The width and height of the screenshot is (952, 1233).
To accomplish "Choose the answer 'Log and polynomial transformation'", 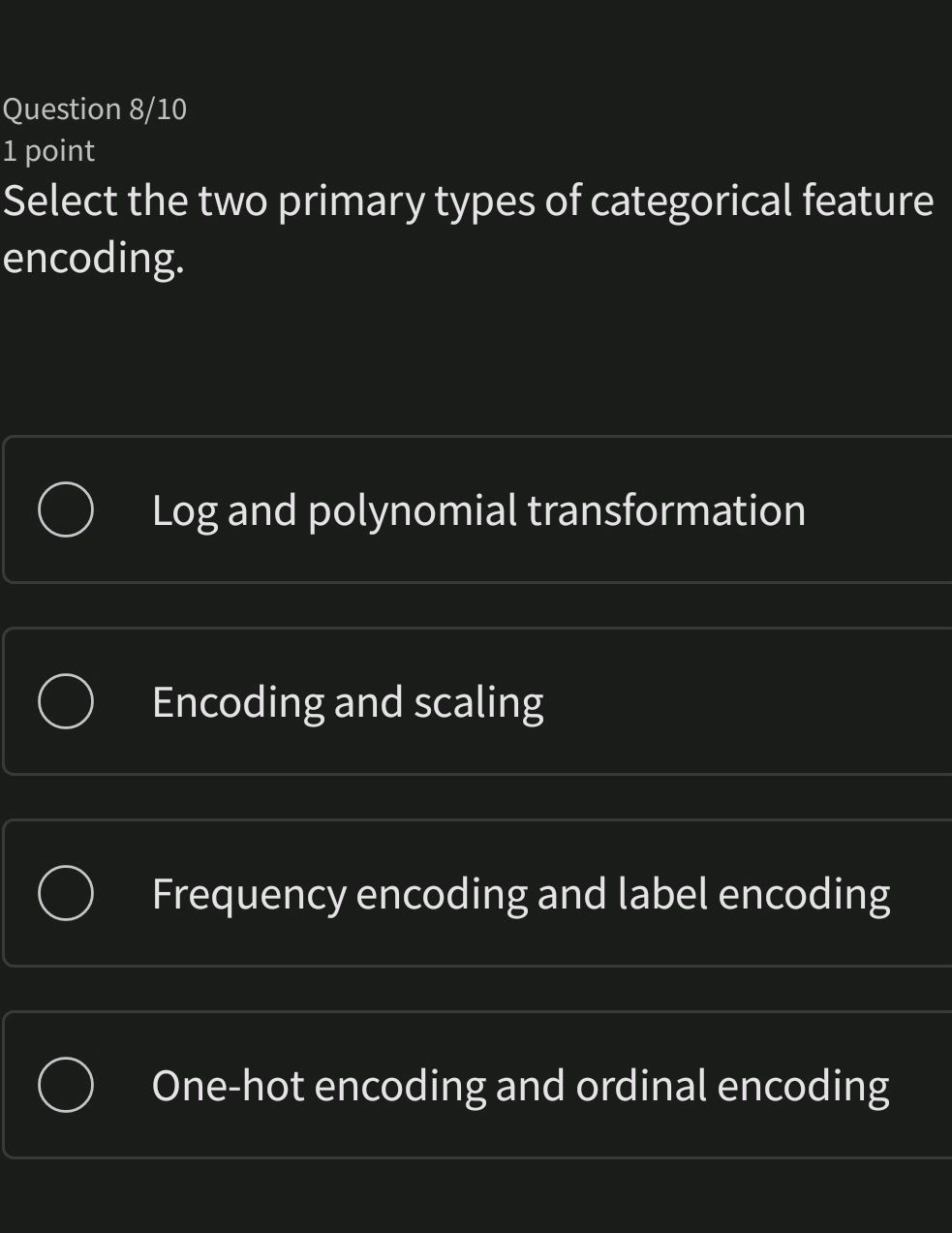I will click(x=475, y=509).
